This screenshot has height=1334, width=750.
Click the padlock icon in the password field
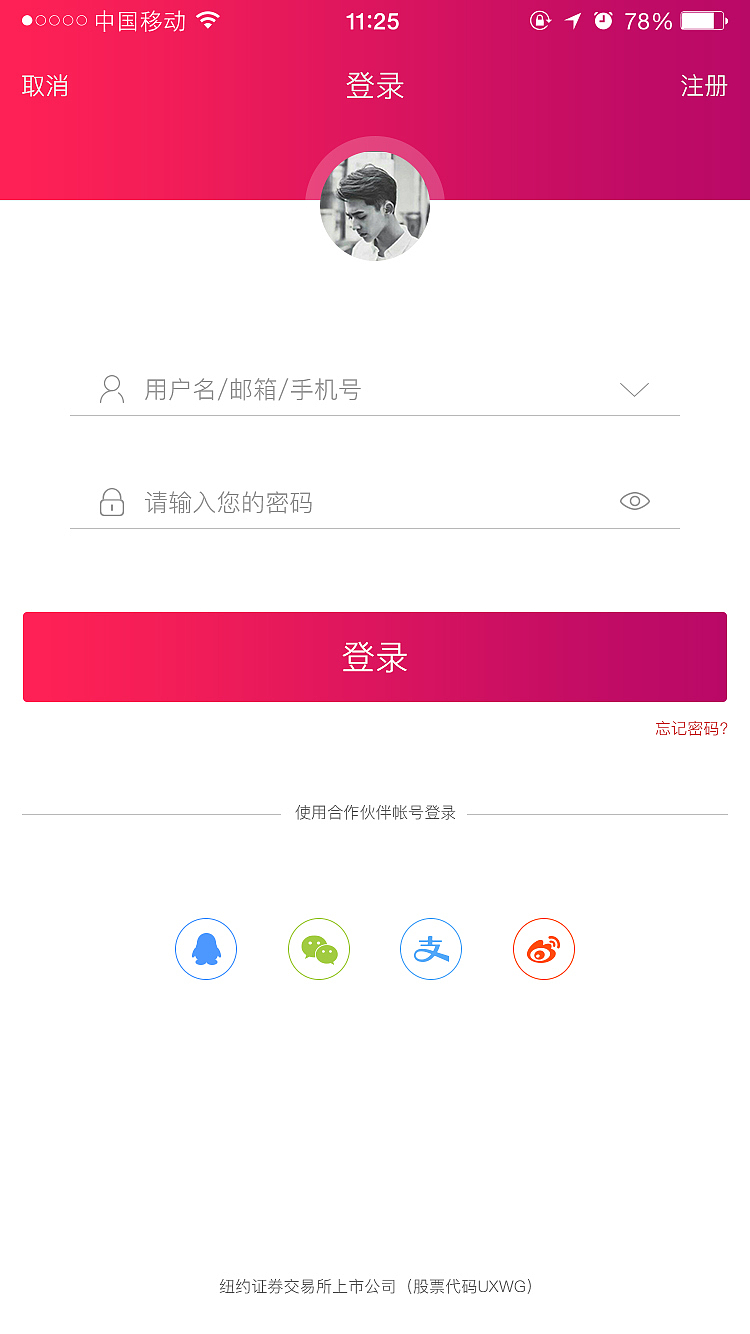tap(111, 501)
